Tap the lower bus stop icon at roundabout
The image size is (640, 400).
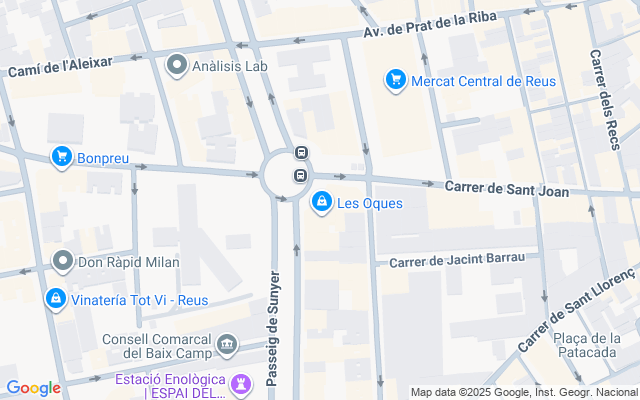click(299, 175)
